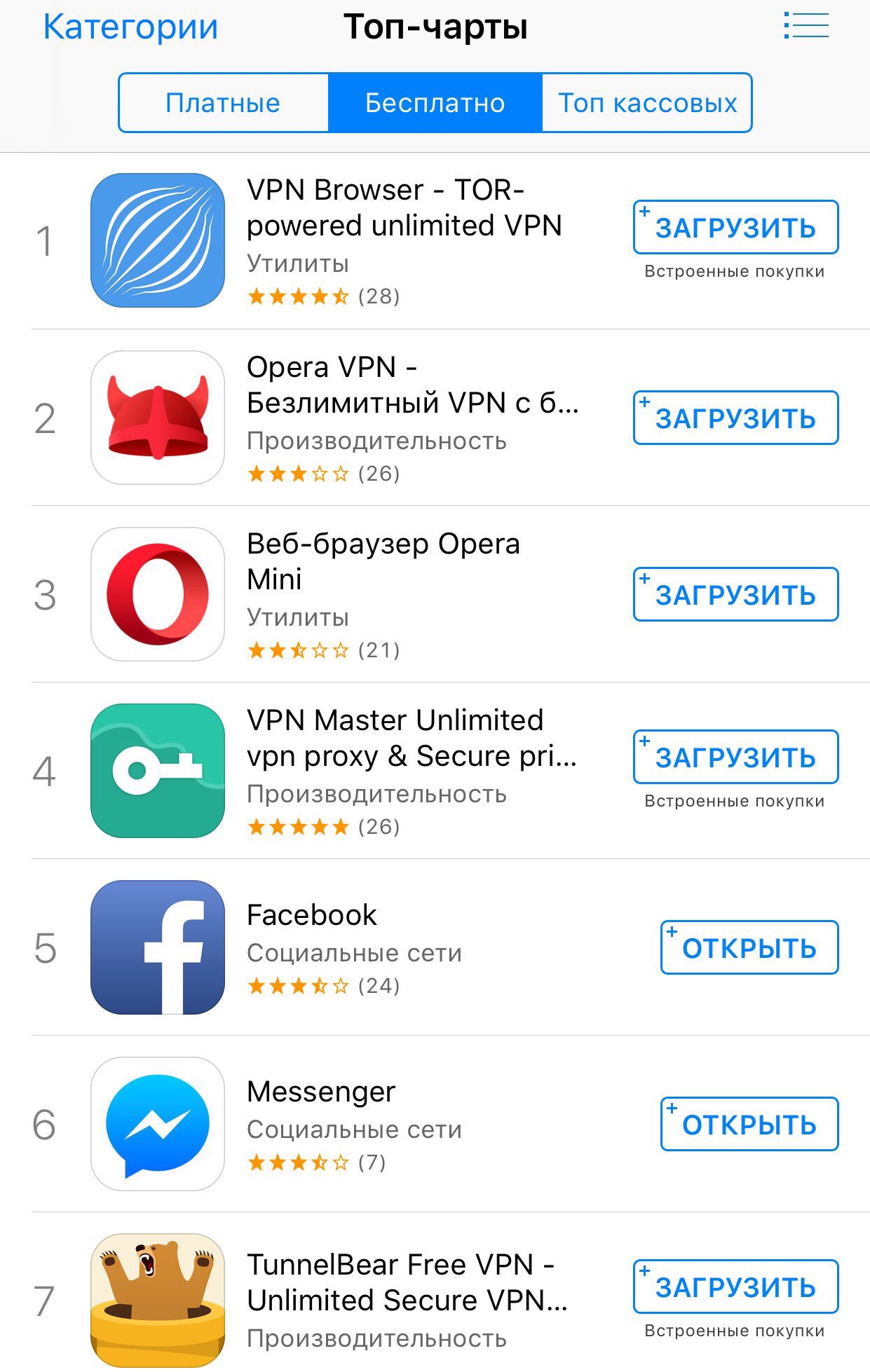Tap ЗАГРУЗИТЬ for Opera Mini browser
The width and height of the screenshot is (870, 1372).
point(735,595)
